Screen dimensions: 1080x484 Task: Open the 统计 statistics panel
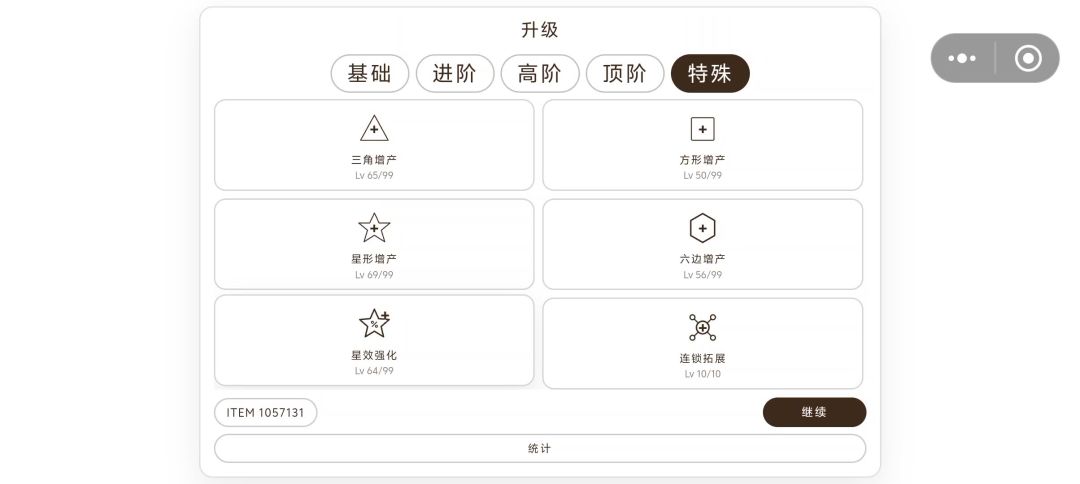[x=540, y=448]
